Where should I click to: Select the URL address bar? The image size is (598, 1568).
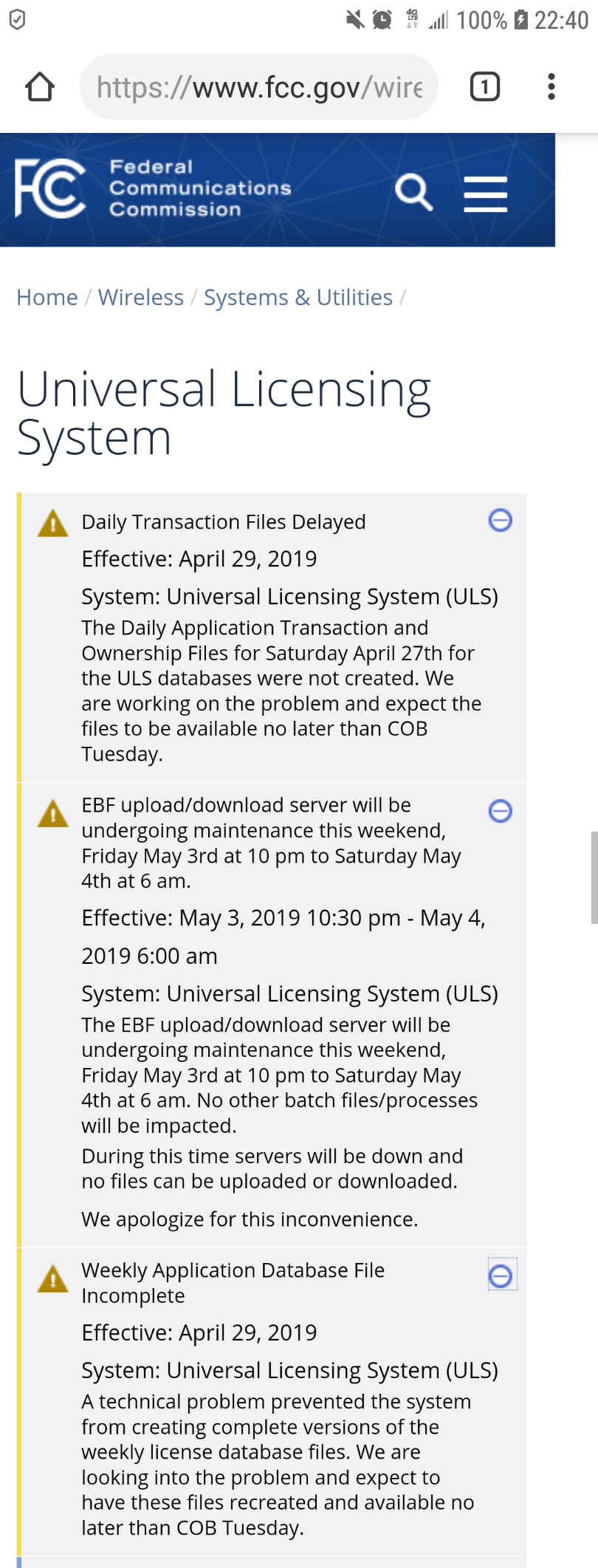[258, 86]
